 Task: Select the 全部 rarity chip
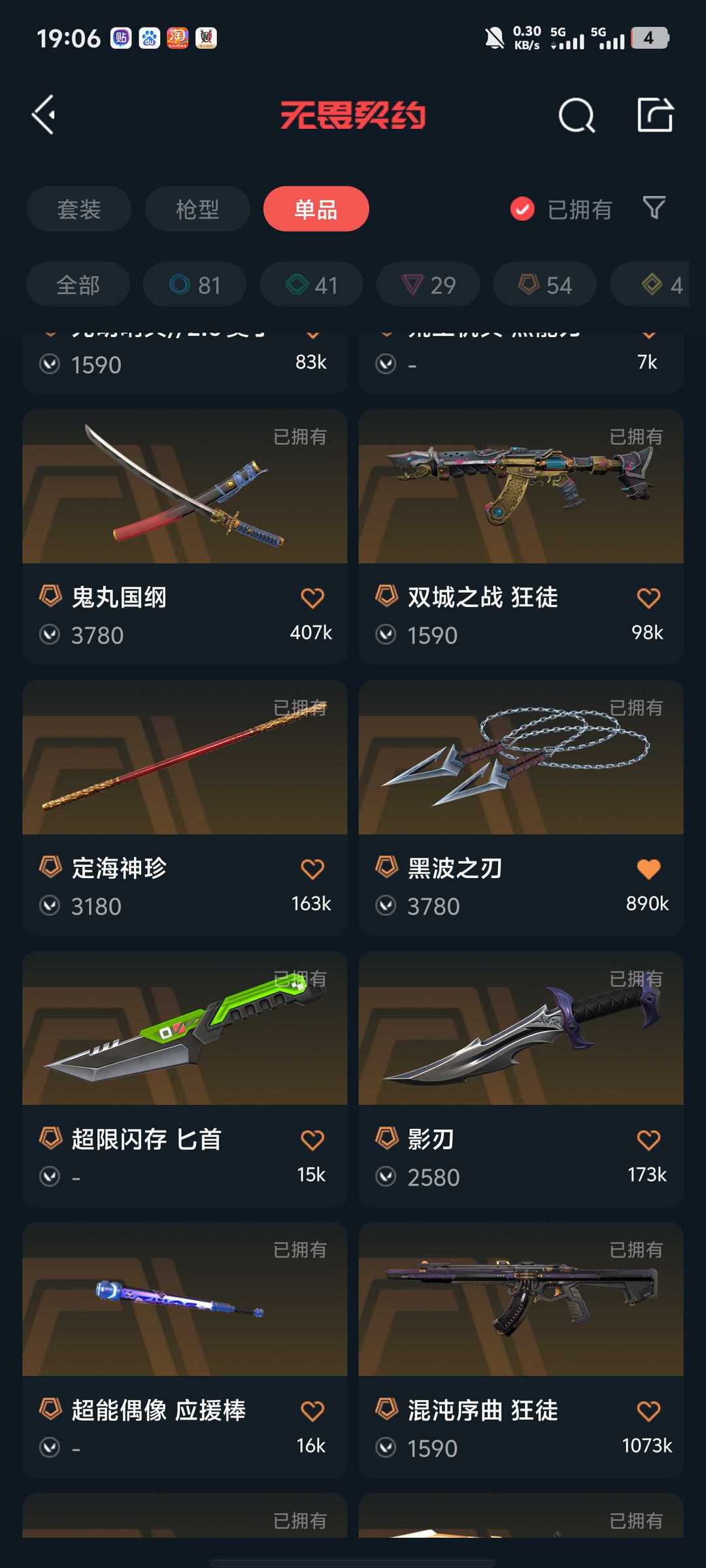tap(78, 285)
